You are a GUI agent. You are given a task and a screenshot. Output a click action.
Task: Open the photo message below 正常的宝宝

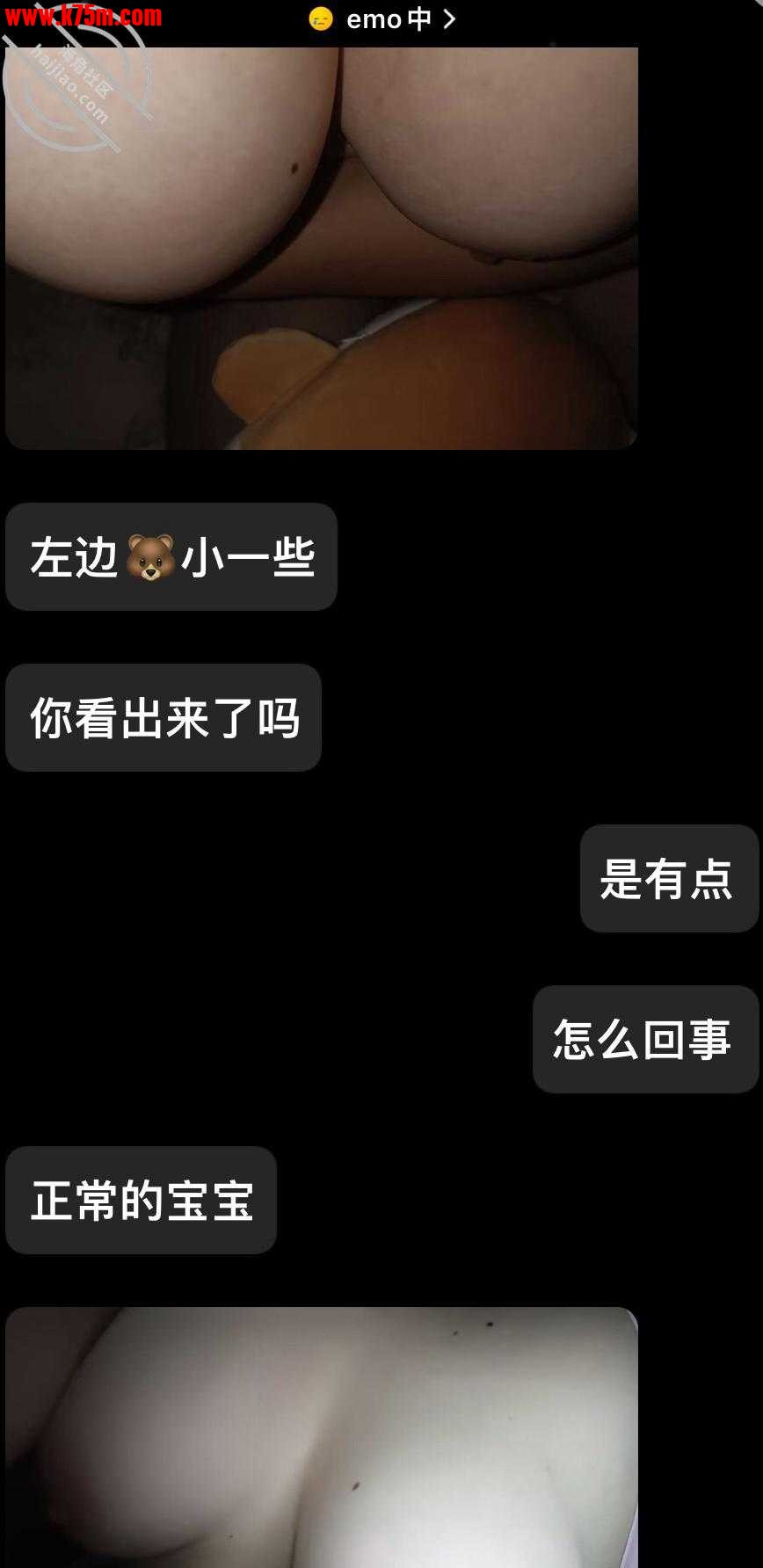[x=321, y=1437]
